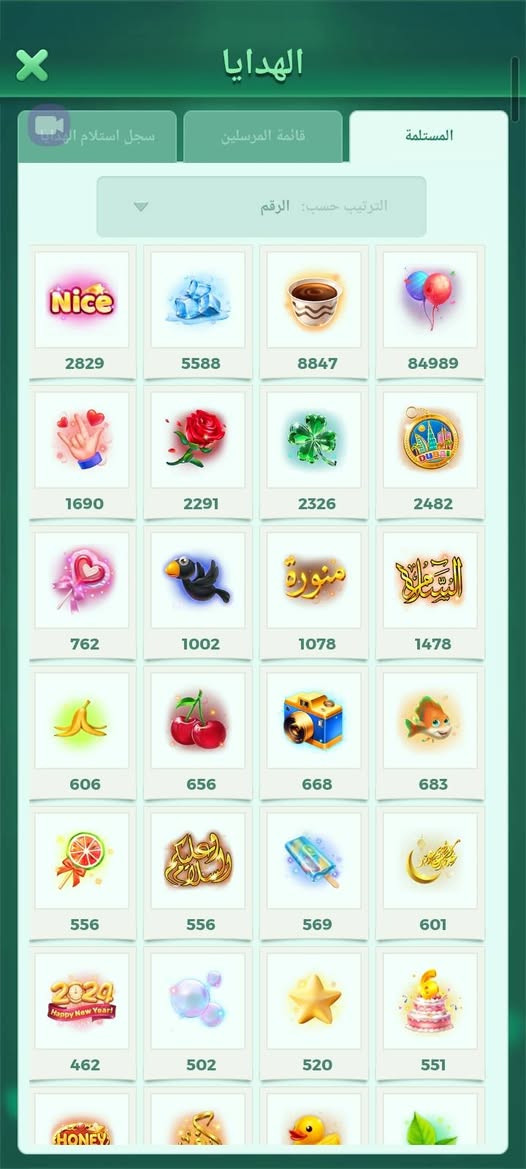Screen dimensions: 526x1169
Task: Open the Nice gift tile 2829
Action: click(x=82, y=312)
